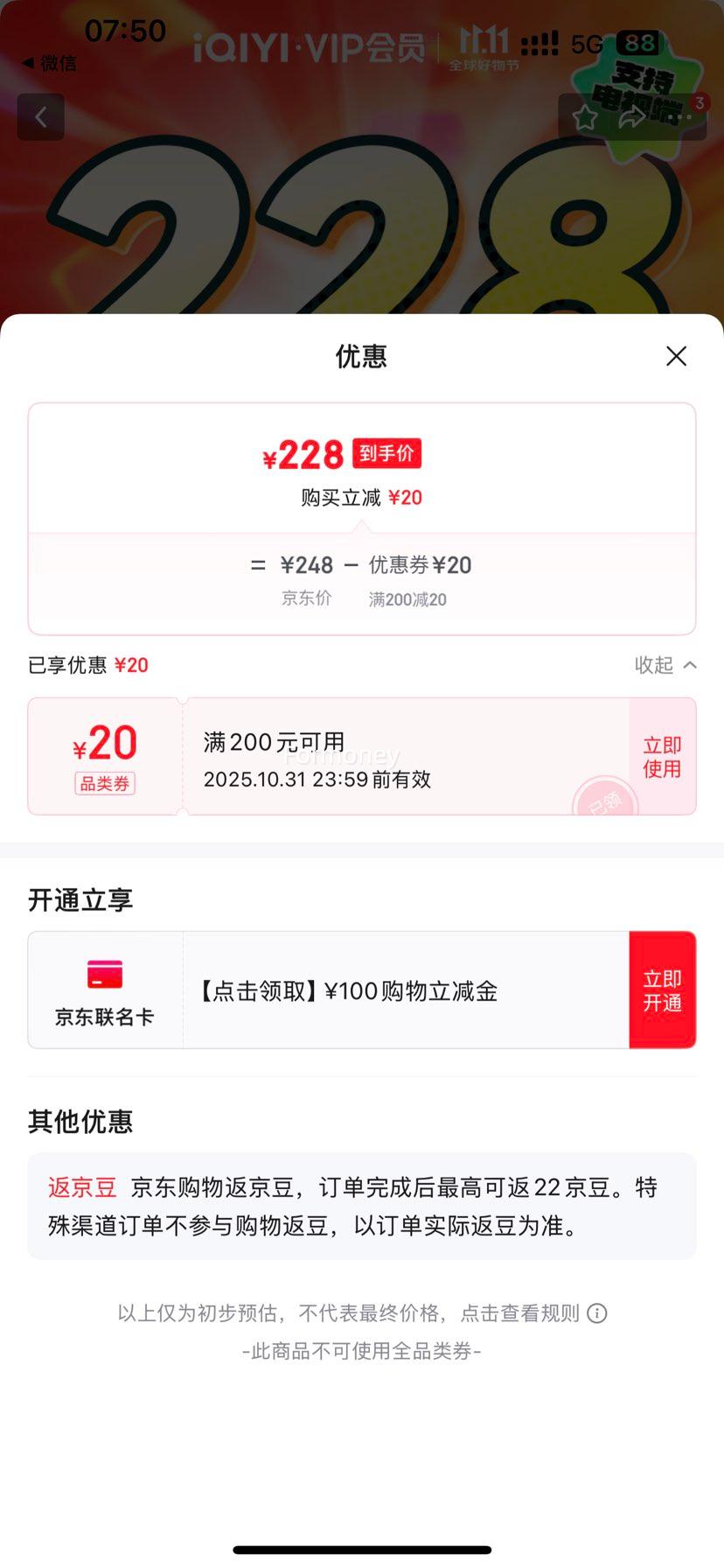724x1568 pixels.
Task: Close the 优惠 discount sheet
Action: (676, 356)
